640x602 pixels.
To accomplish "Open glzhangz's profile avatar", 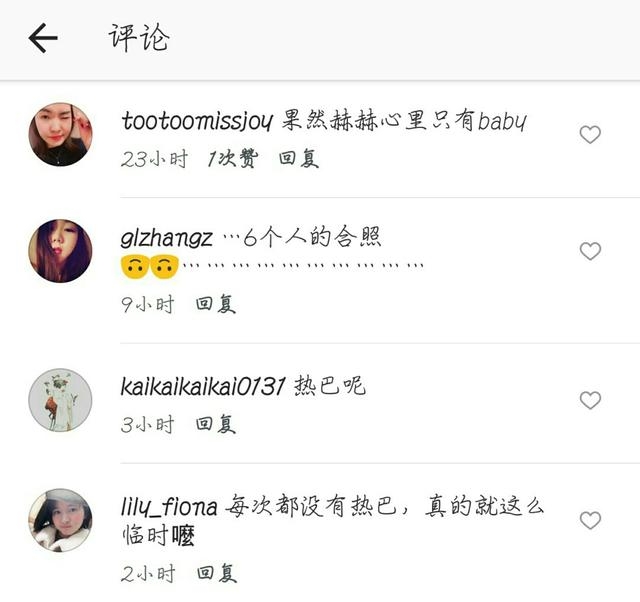I will coord(60,251).
